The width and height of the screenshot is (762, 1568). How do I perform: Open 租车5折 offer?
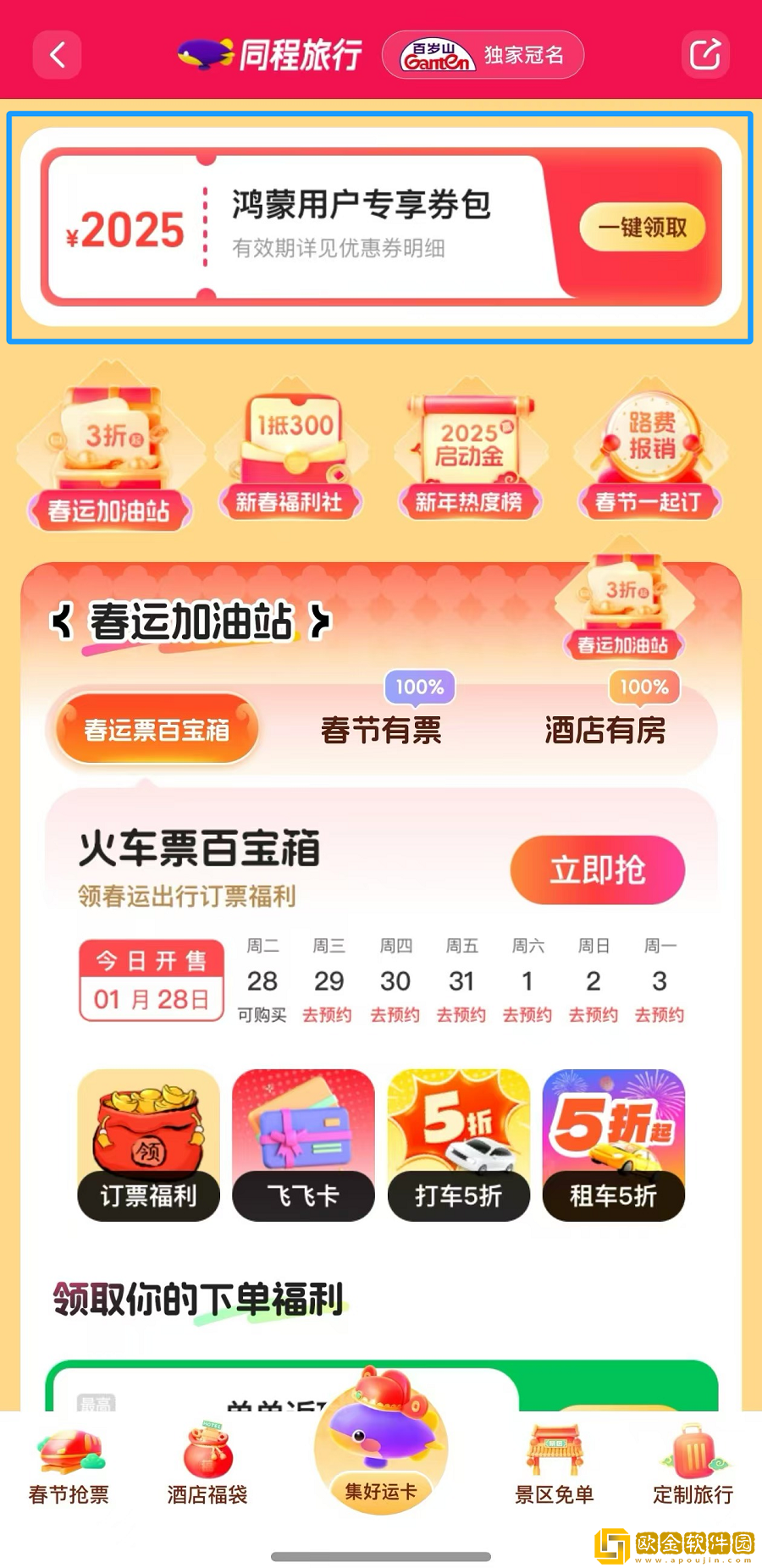coord(613,1145)
